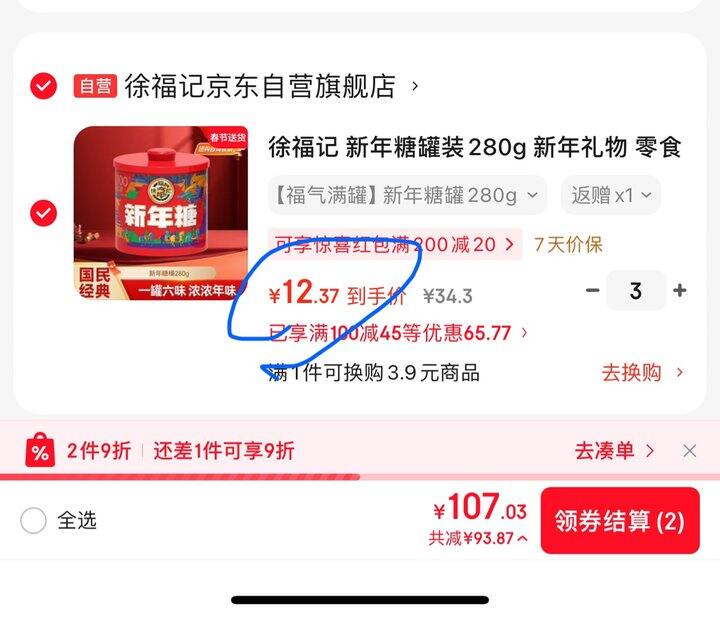Screen dimensions: 720x618
Task: Open the 新年糖 product image
Action: [161, 213]
